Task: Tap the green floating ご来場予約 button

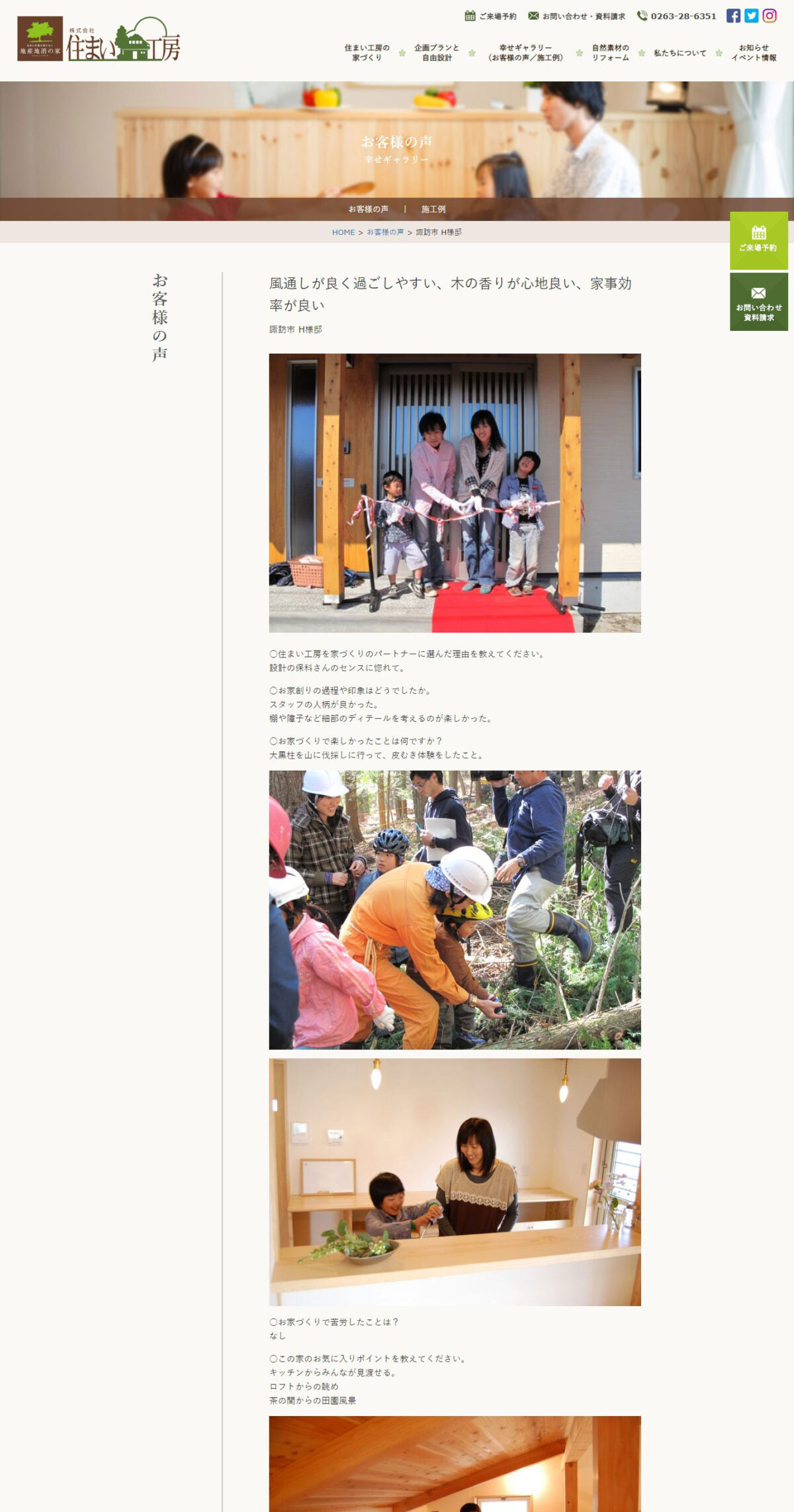Action: [x=758, y=240]
